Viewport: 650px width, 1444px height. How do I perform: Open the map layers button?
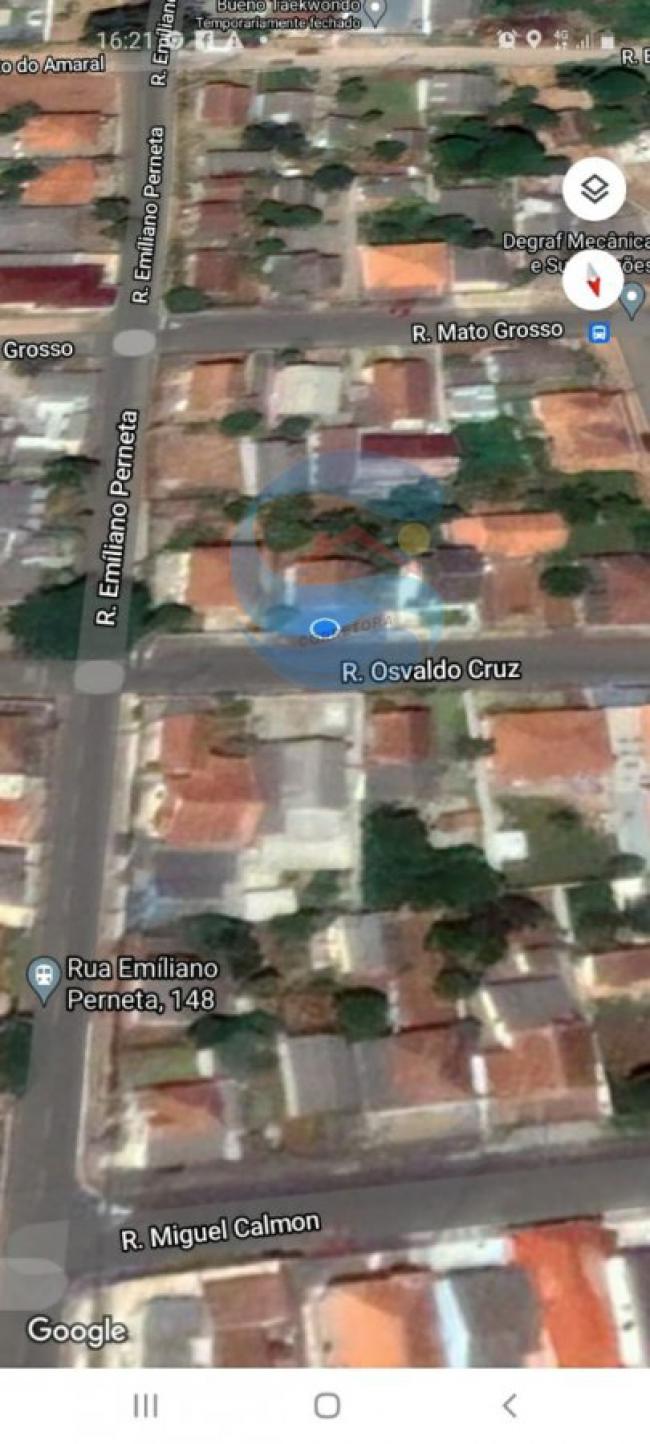click(594, 189)
